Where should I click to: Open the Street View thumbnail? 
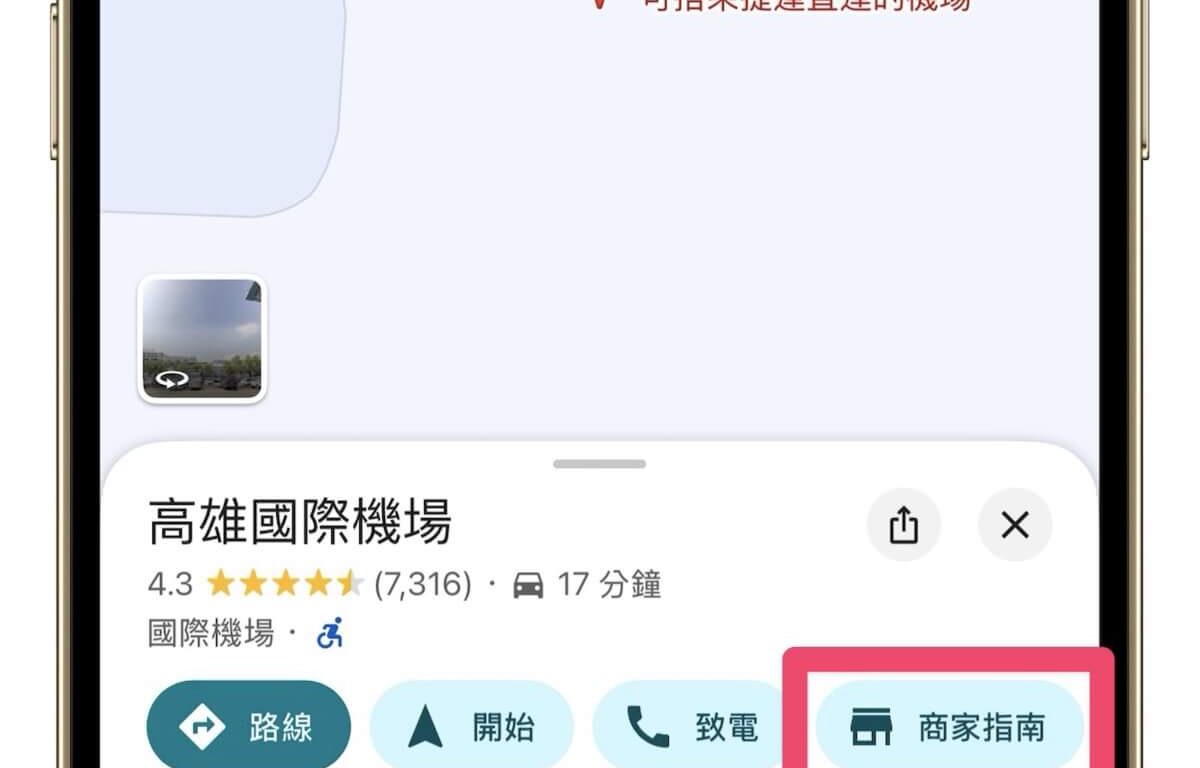[x=202, y=339]
